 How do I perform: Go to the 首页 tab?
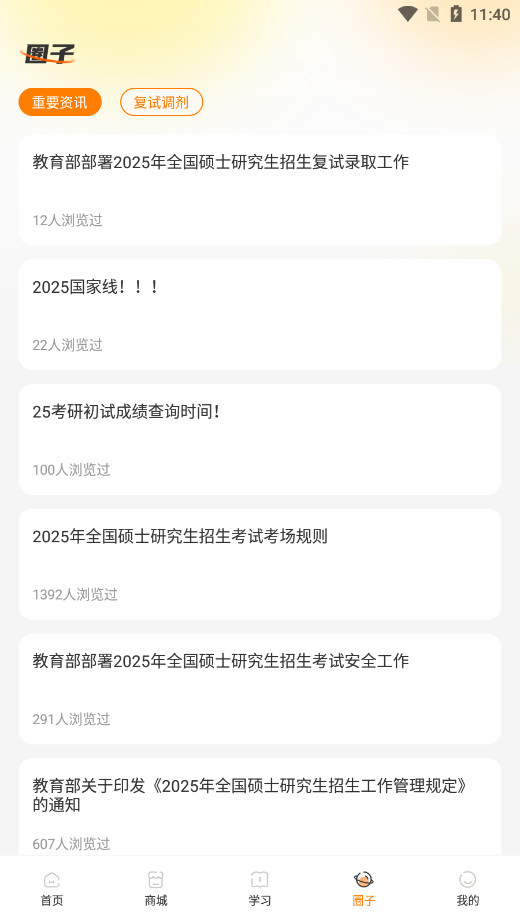tap(52, 889)
